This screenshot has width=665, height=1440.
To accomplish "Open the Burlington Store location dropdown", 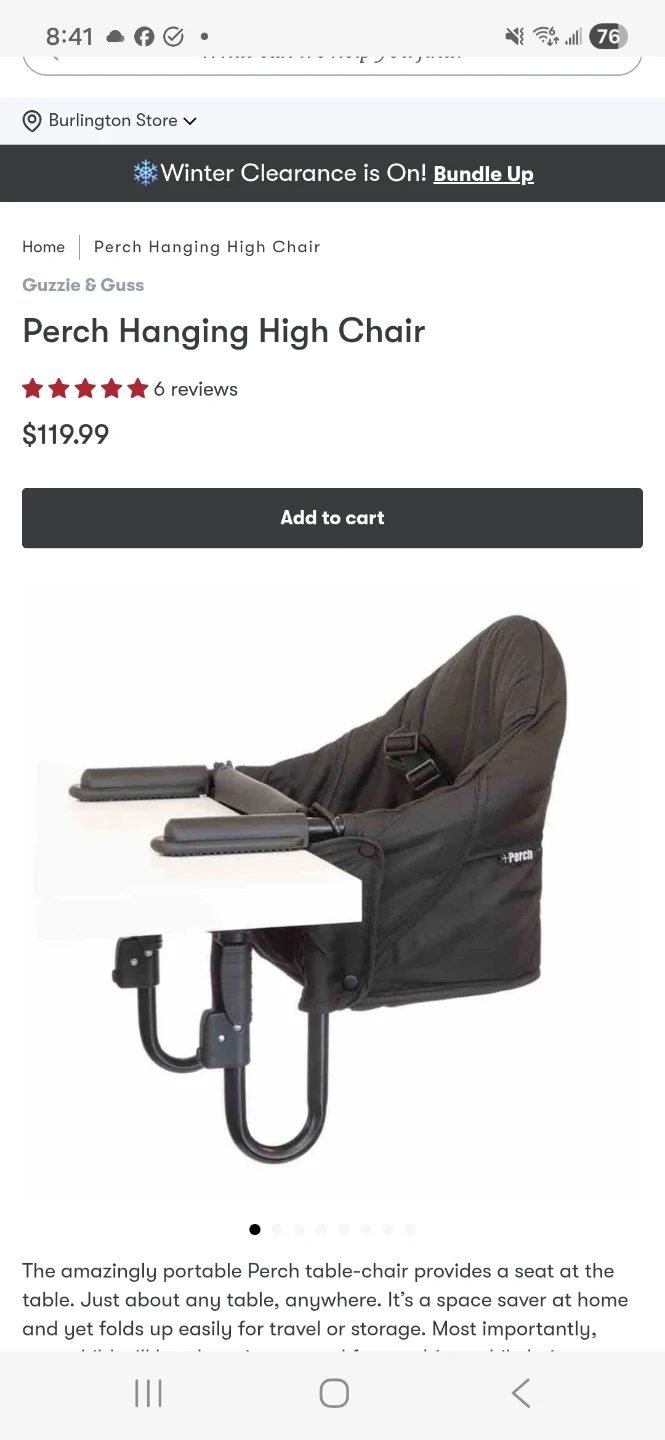I will 110,121.
